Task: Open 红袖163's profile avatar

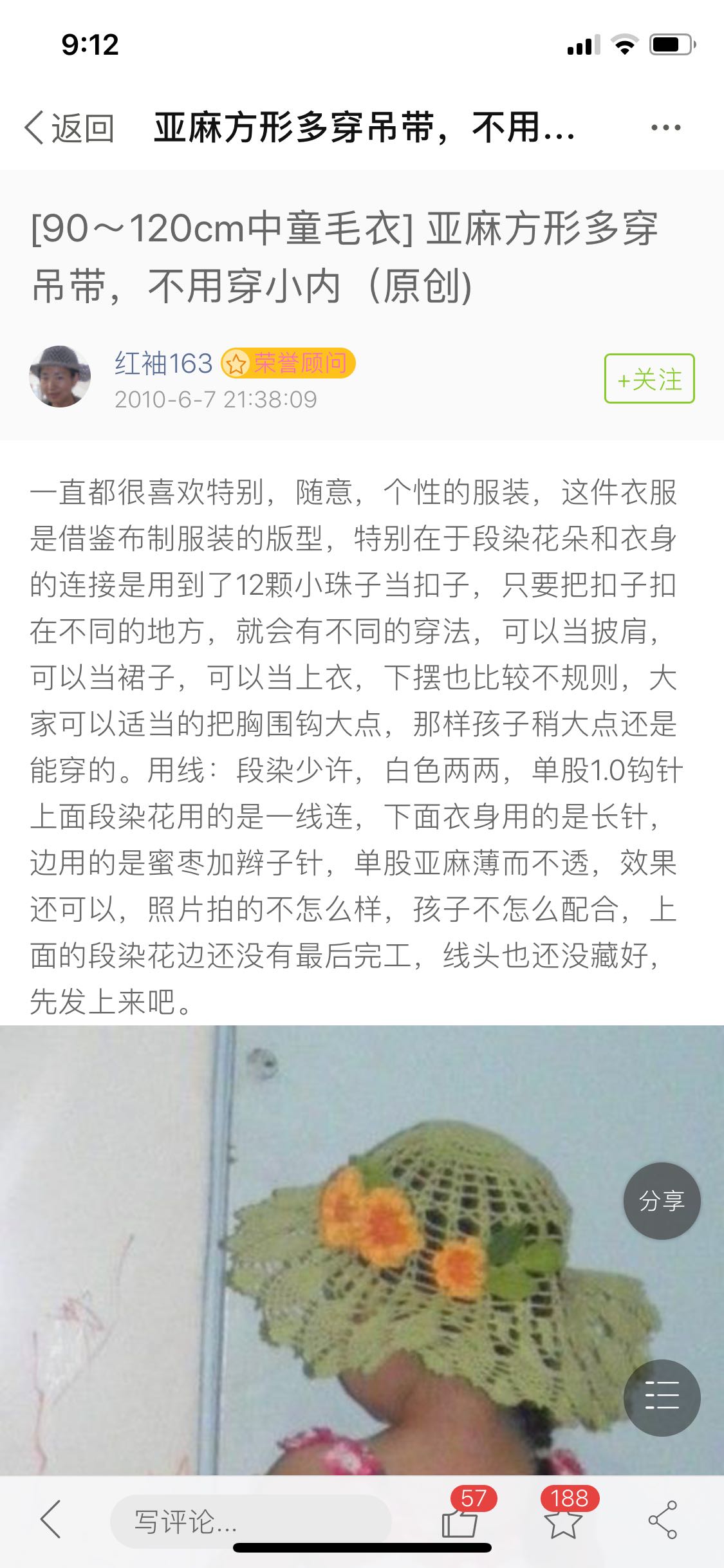Action: [x=60, y=377]
